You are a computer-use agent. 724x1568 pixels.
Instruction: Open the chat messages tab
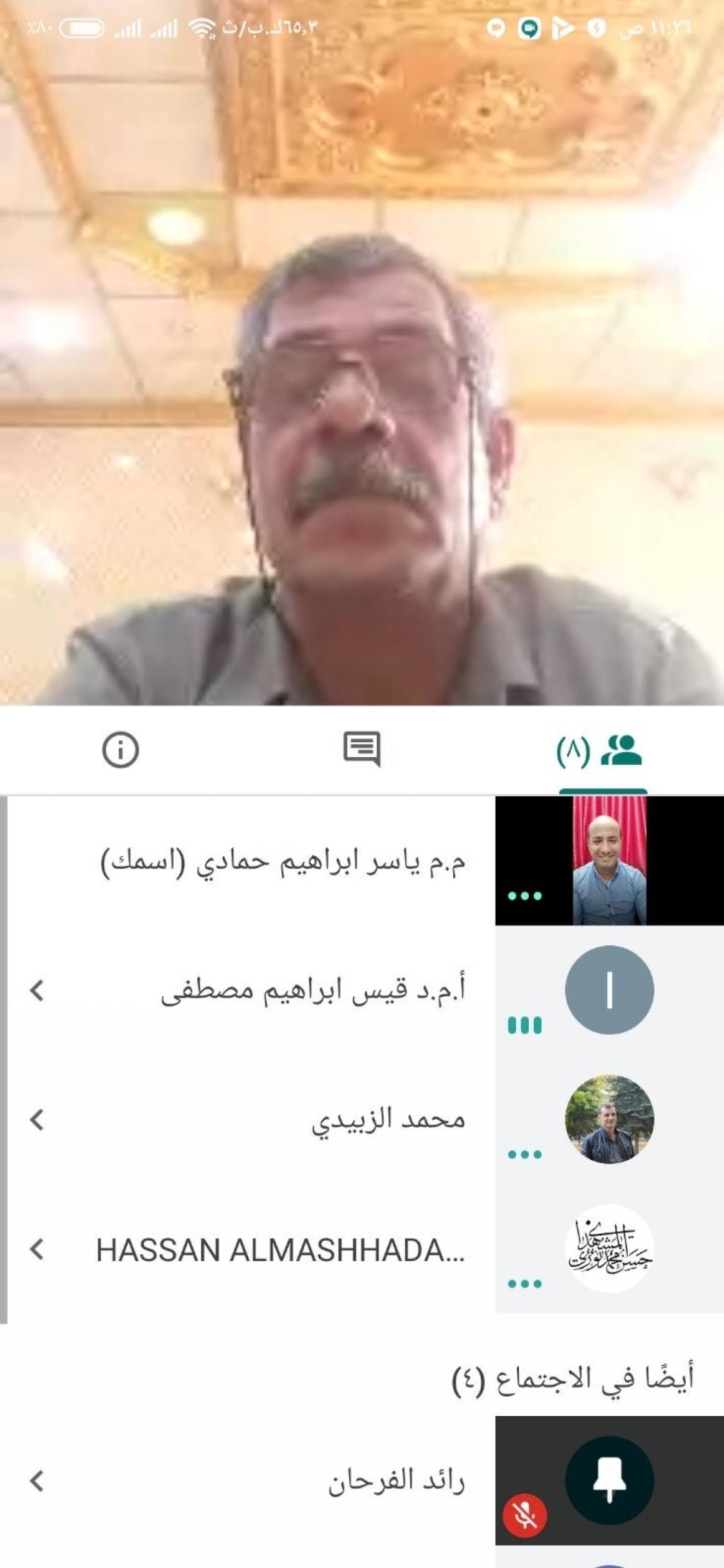pos(361,749)
